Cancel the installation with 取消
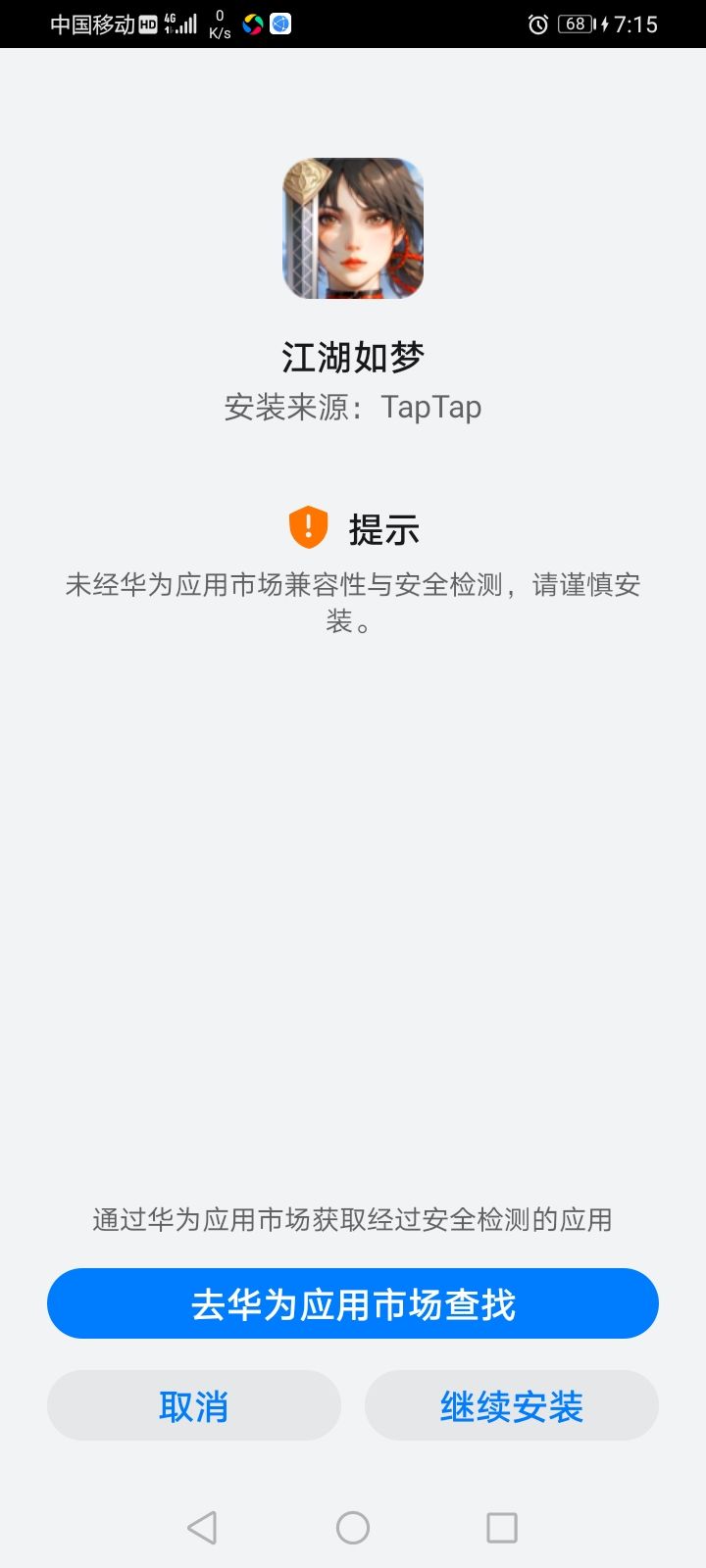Screen dimensions: 706x1568 [194, 1405]
